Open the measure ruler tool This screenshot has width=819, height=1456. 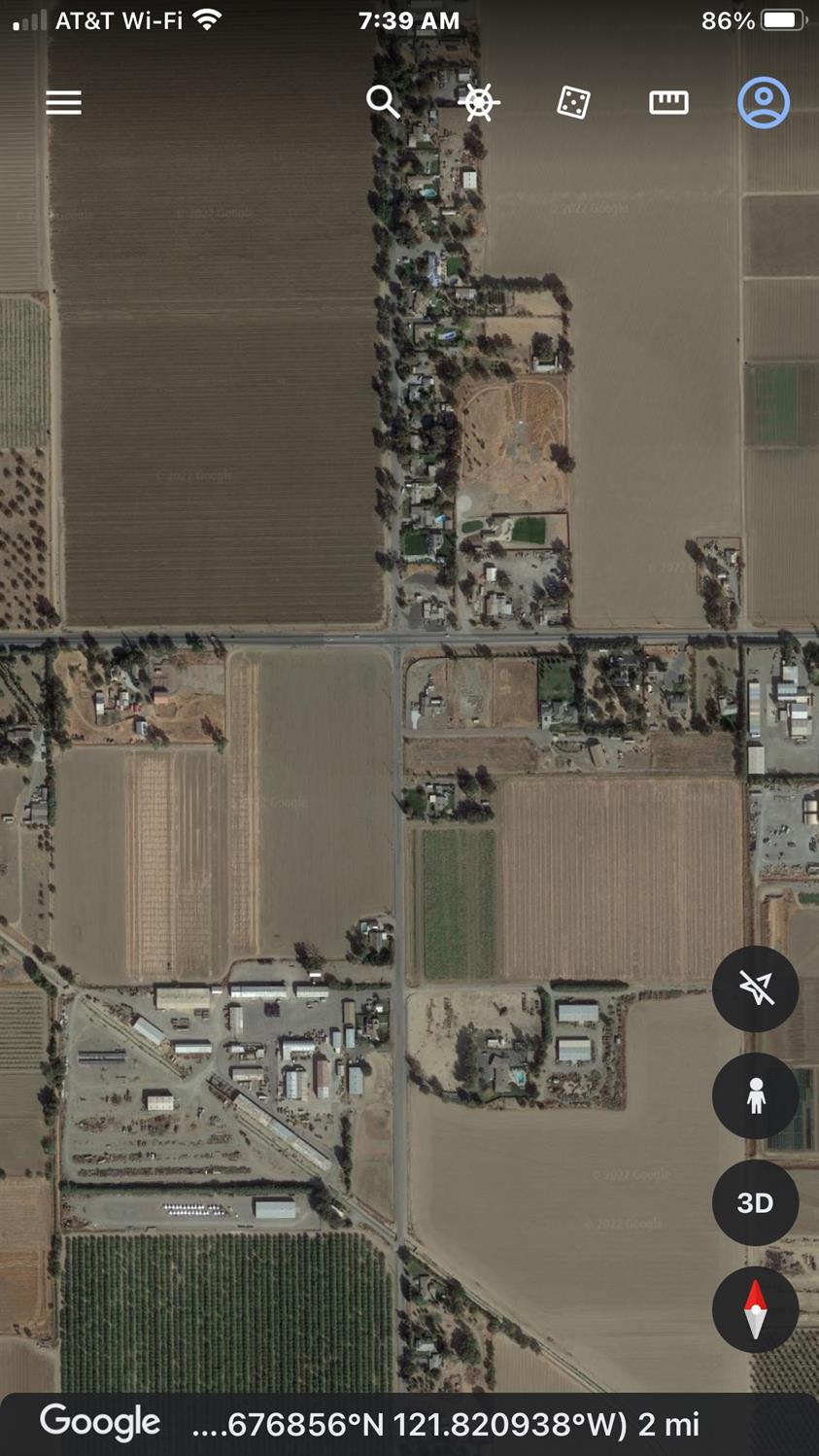[668, 102]
